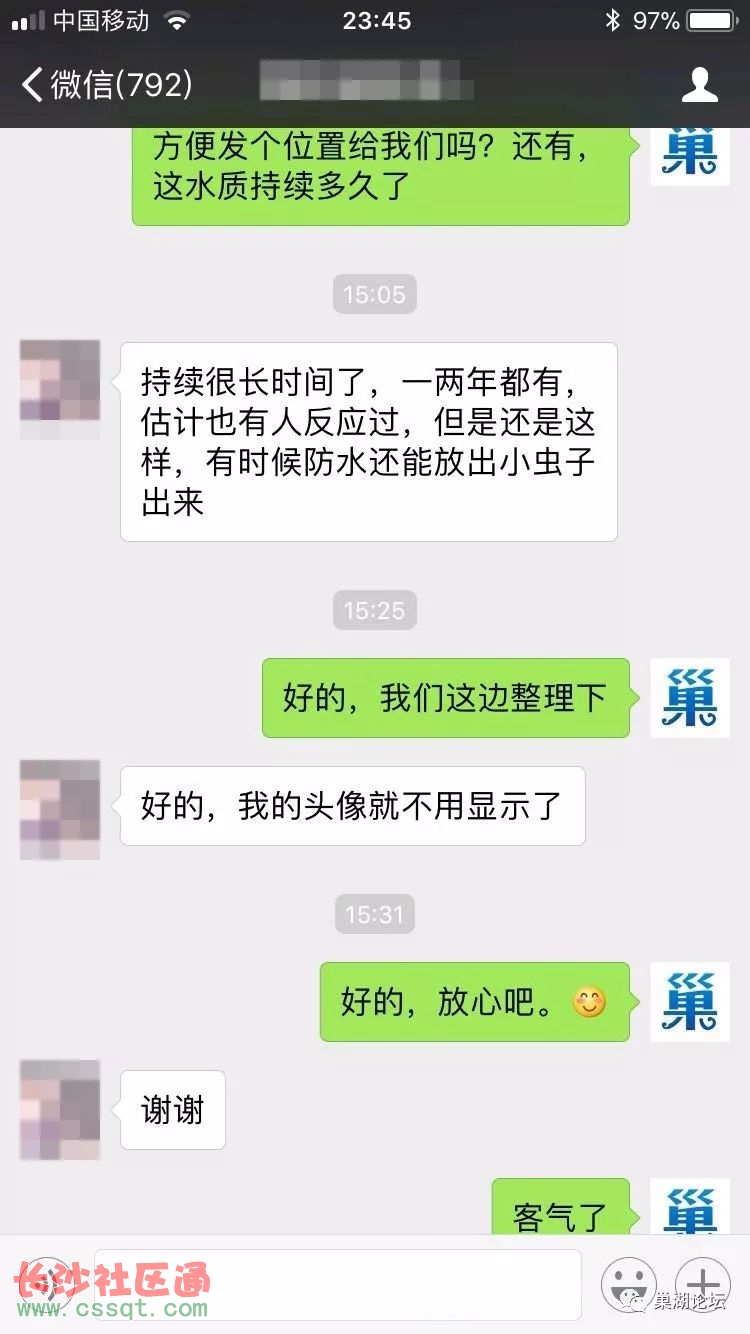This screenshot has height=1334, width=750.
Task: Open the contact avatar beside the 谢谢 message
Action: click(x=60, y=1109)
